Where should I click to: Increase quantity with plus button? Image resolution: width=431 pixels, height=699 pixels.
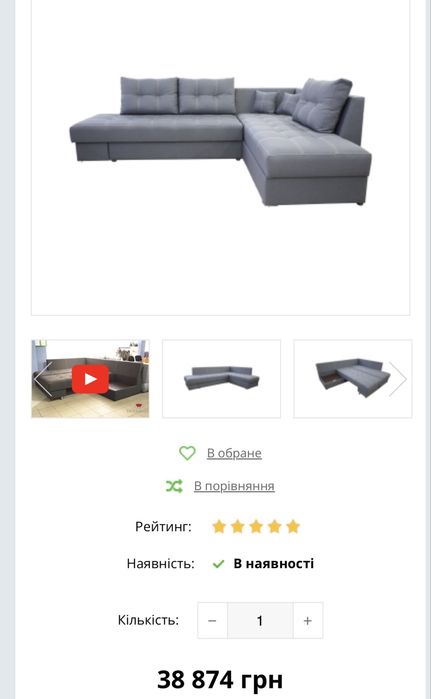pyautogui.click(x=308, y=621)
